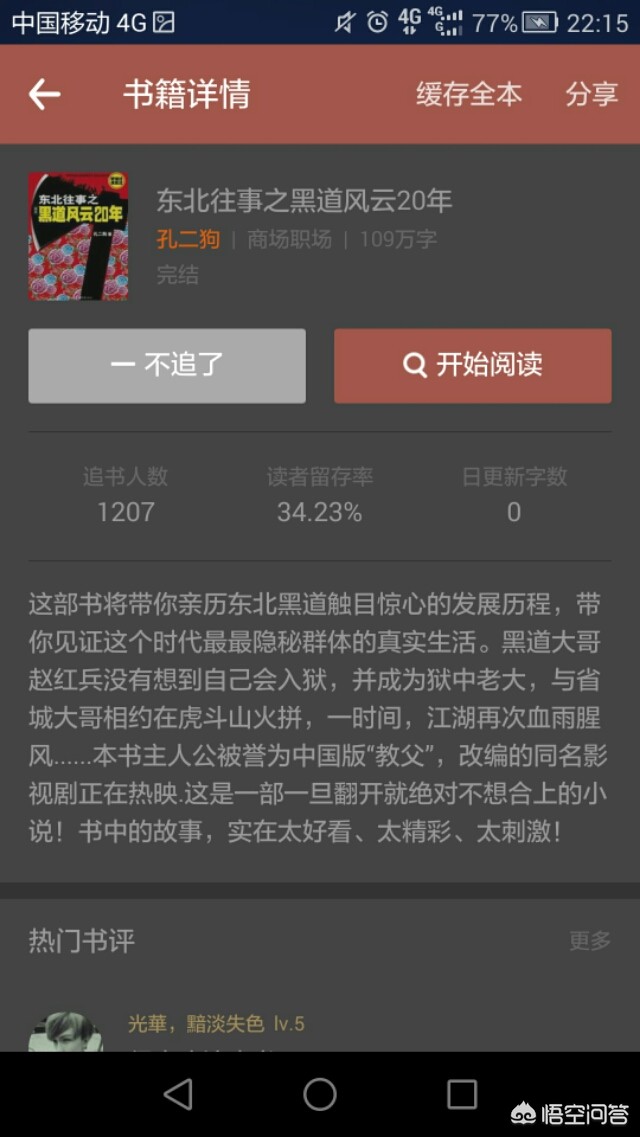Tap 开始阅读 to start reading
This screenshot has height=1137, width=640.
[x=473, y=365]
